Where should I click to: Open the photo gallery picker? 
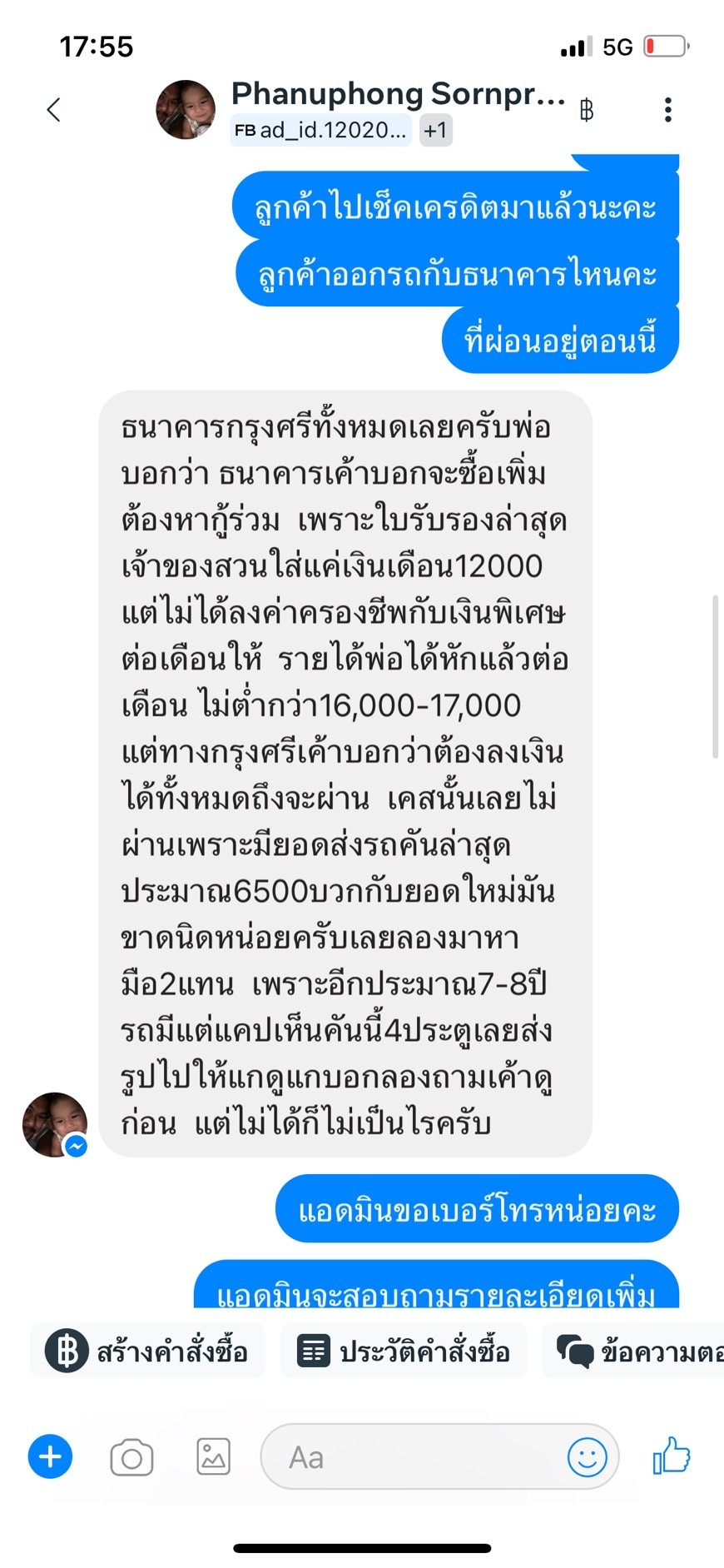pos(213,1457)
